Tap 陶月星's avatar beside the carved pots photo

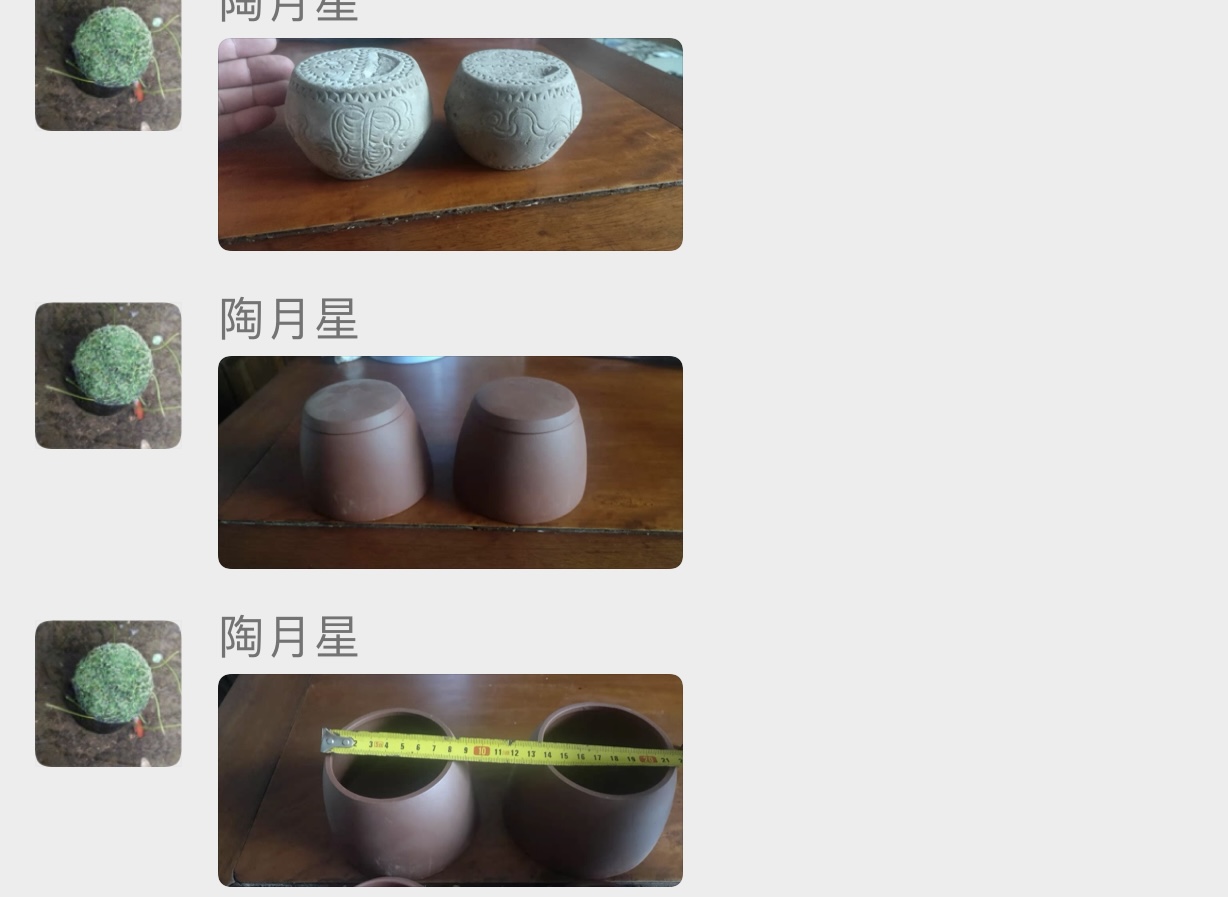click(x=108, y=66)
